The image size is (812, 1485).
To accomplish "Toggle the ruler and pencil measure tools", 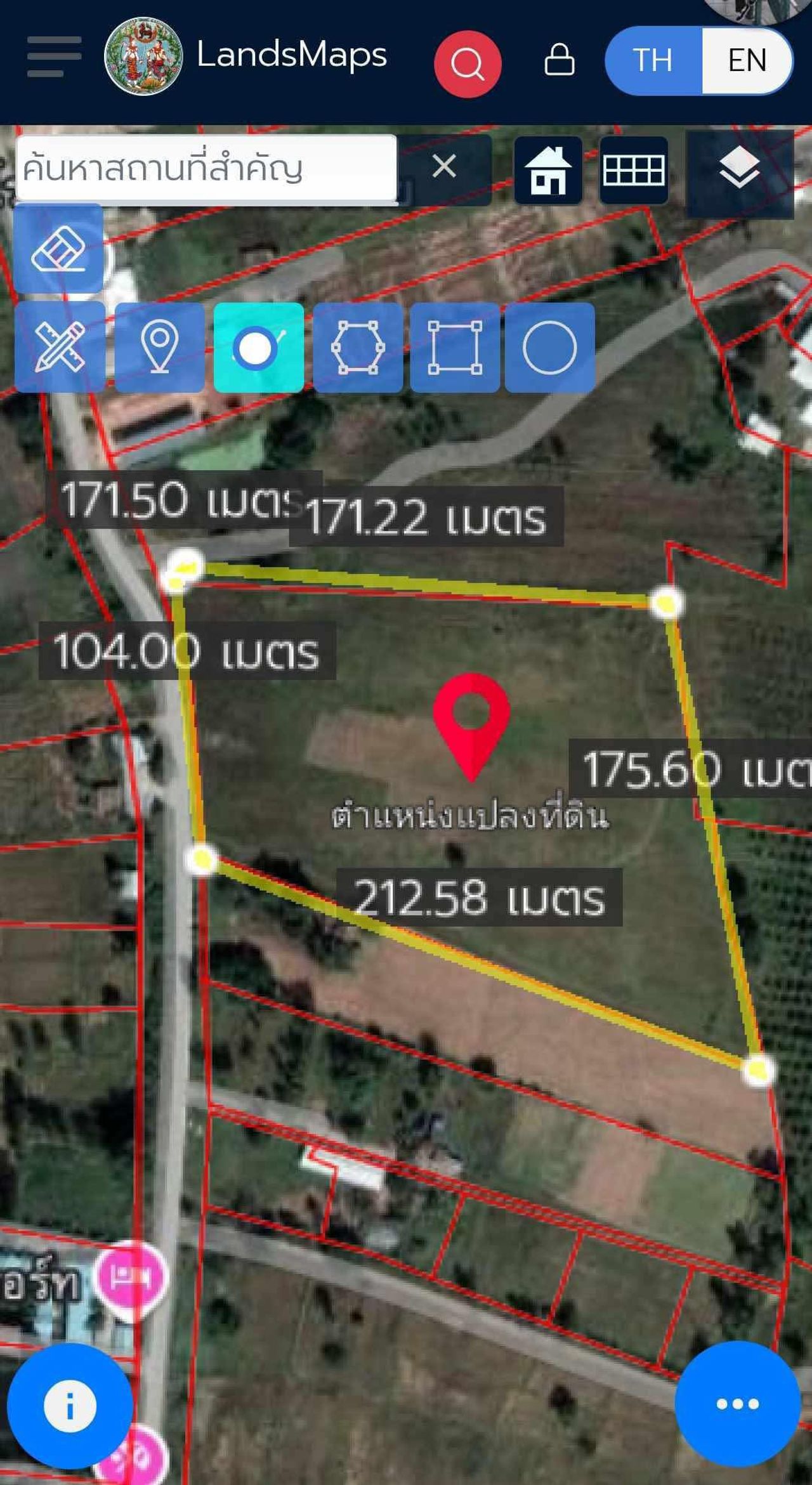I will 60,347.
